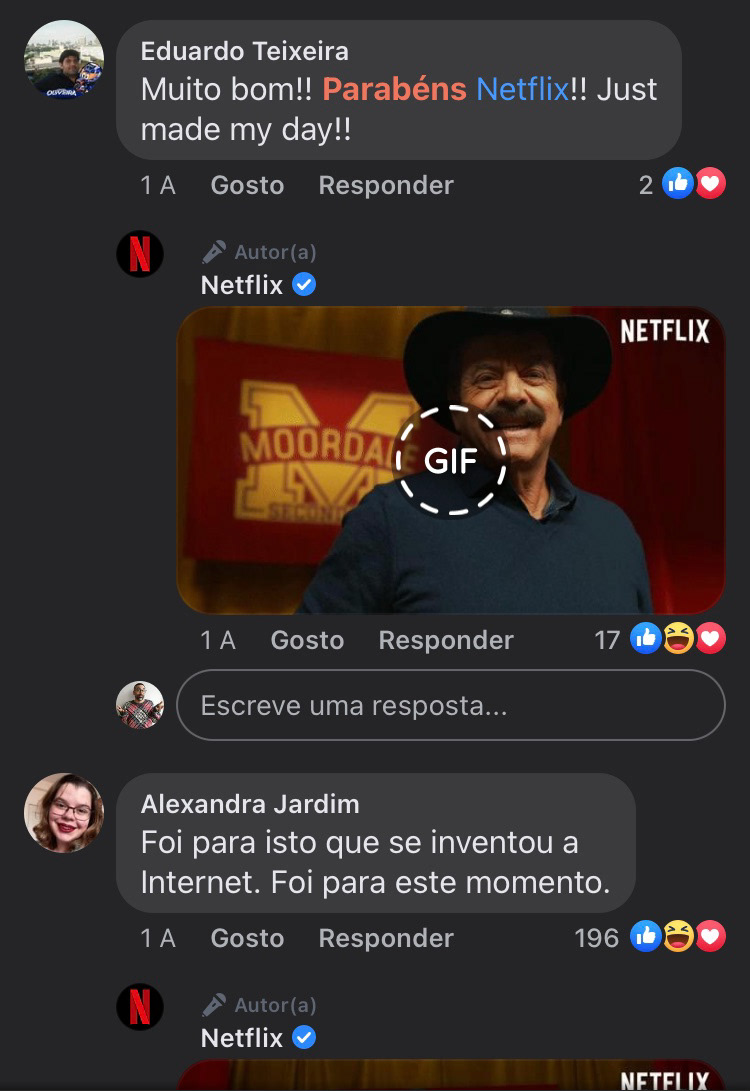Screen dimensions: 750x1091
Task: Like Alexandra Jardim's comment with Gosto
Action: 247,938
